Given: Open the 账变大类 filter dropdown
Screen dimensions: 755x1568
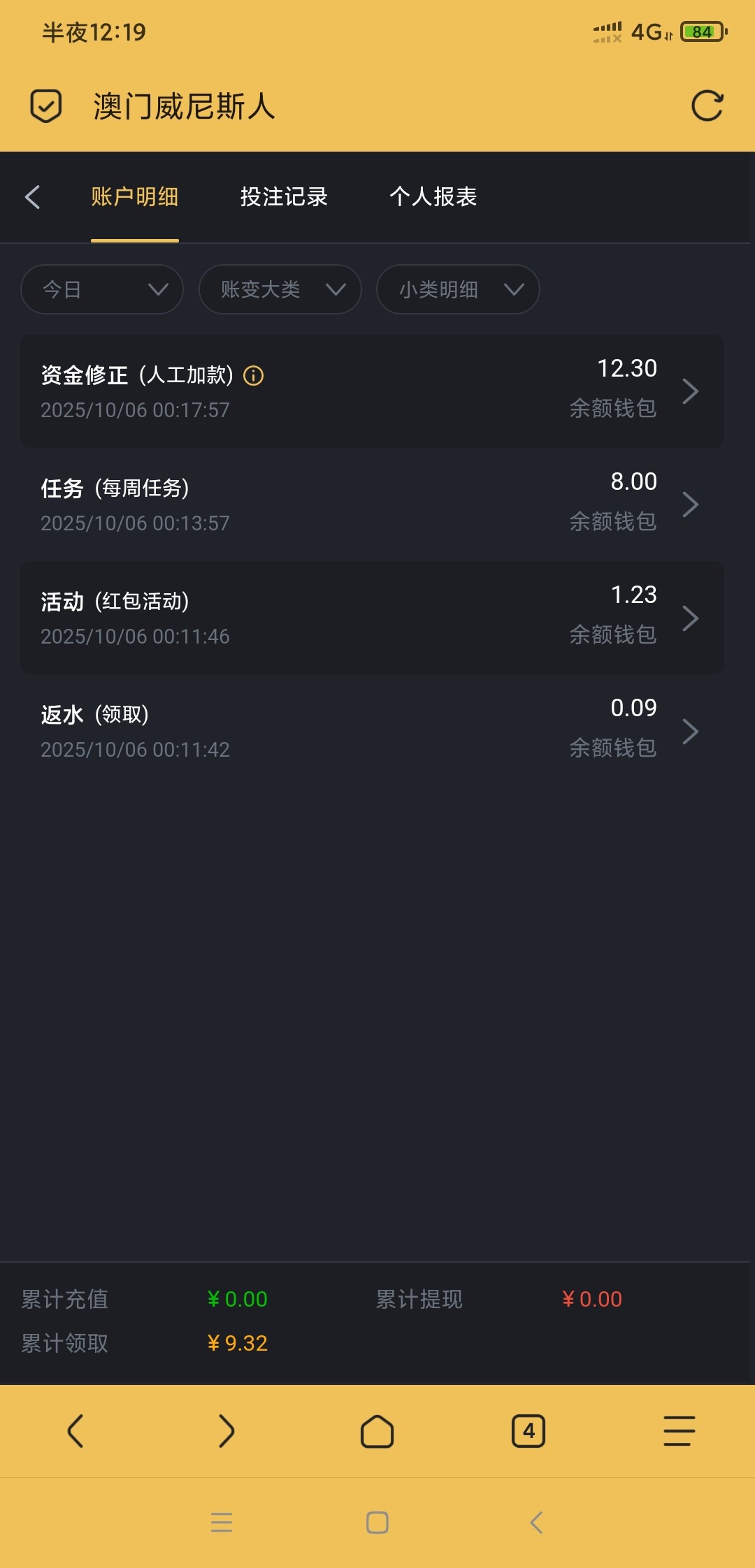Looking at the screenshot, I should pos(280,289).
